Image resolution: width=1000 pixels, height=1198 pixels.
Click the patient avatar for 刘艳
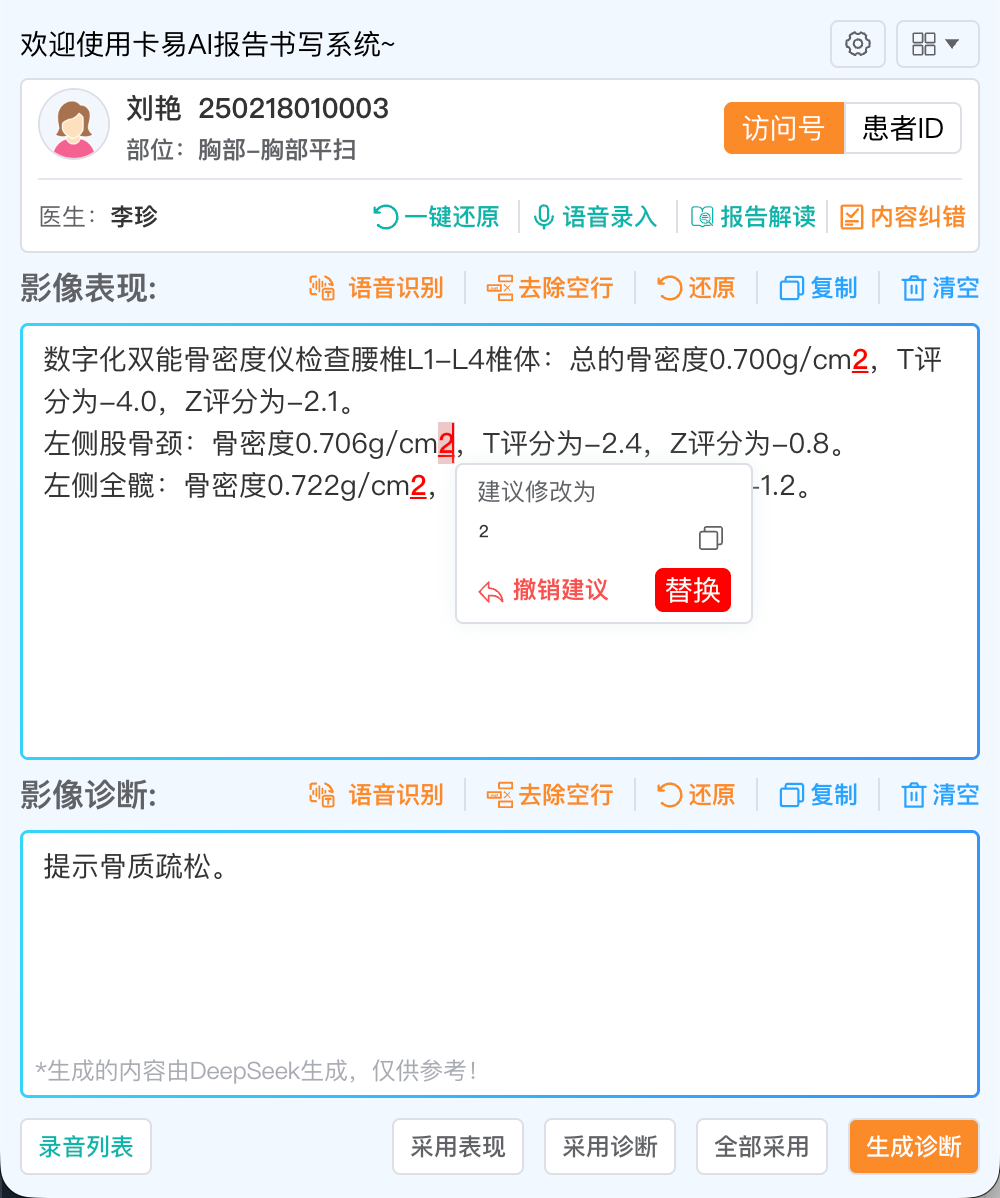(74, 124)
